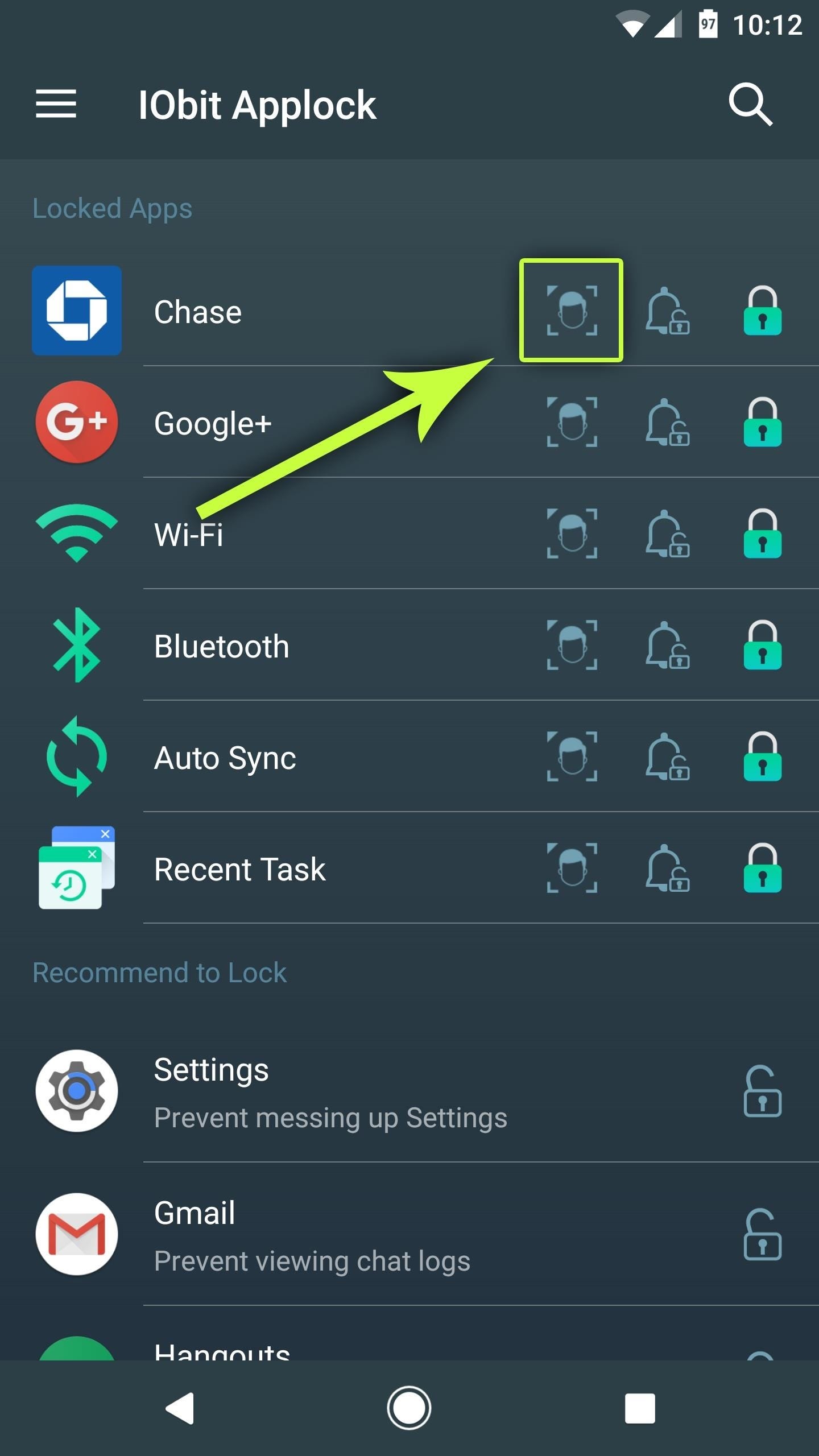This screenshot has height=1456, width=819.
Task: Unlock the Chase app
Action: [x=762, y=311]
